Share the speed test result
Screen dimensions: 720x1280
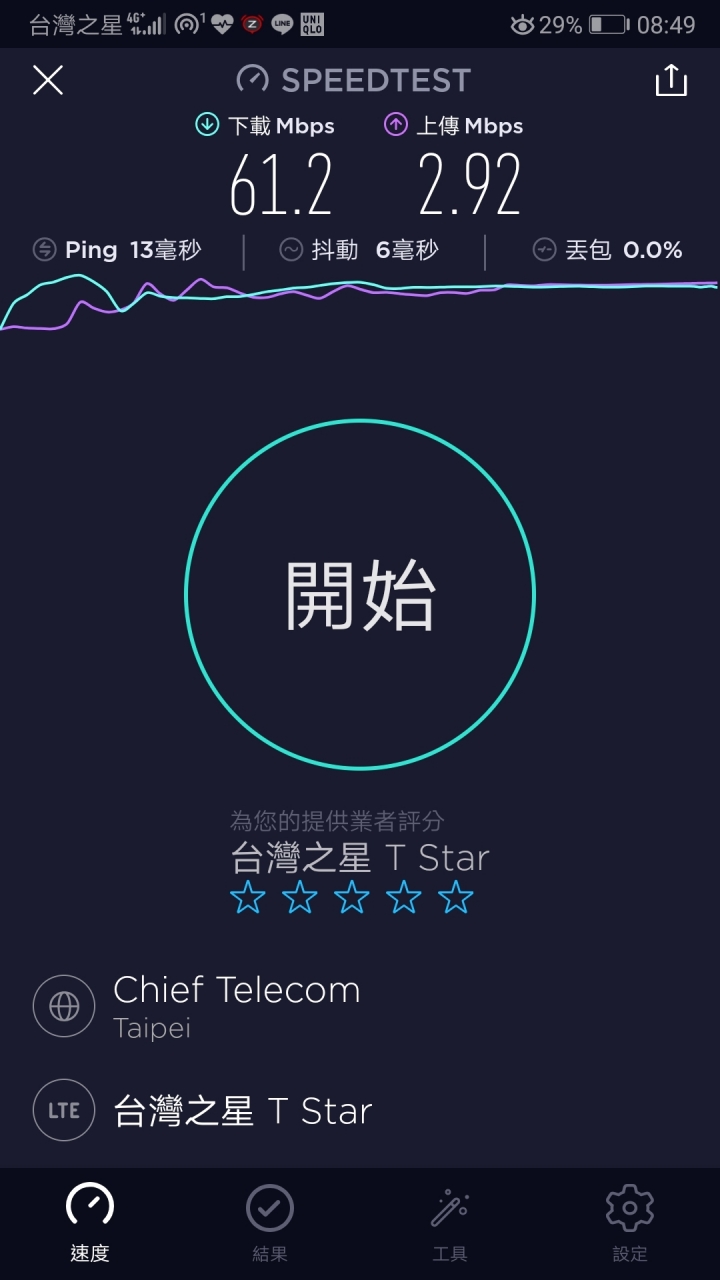coord(671,80)
